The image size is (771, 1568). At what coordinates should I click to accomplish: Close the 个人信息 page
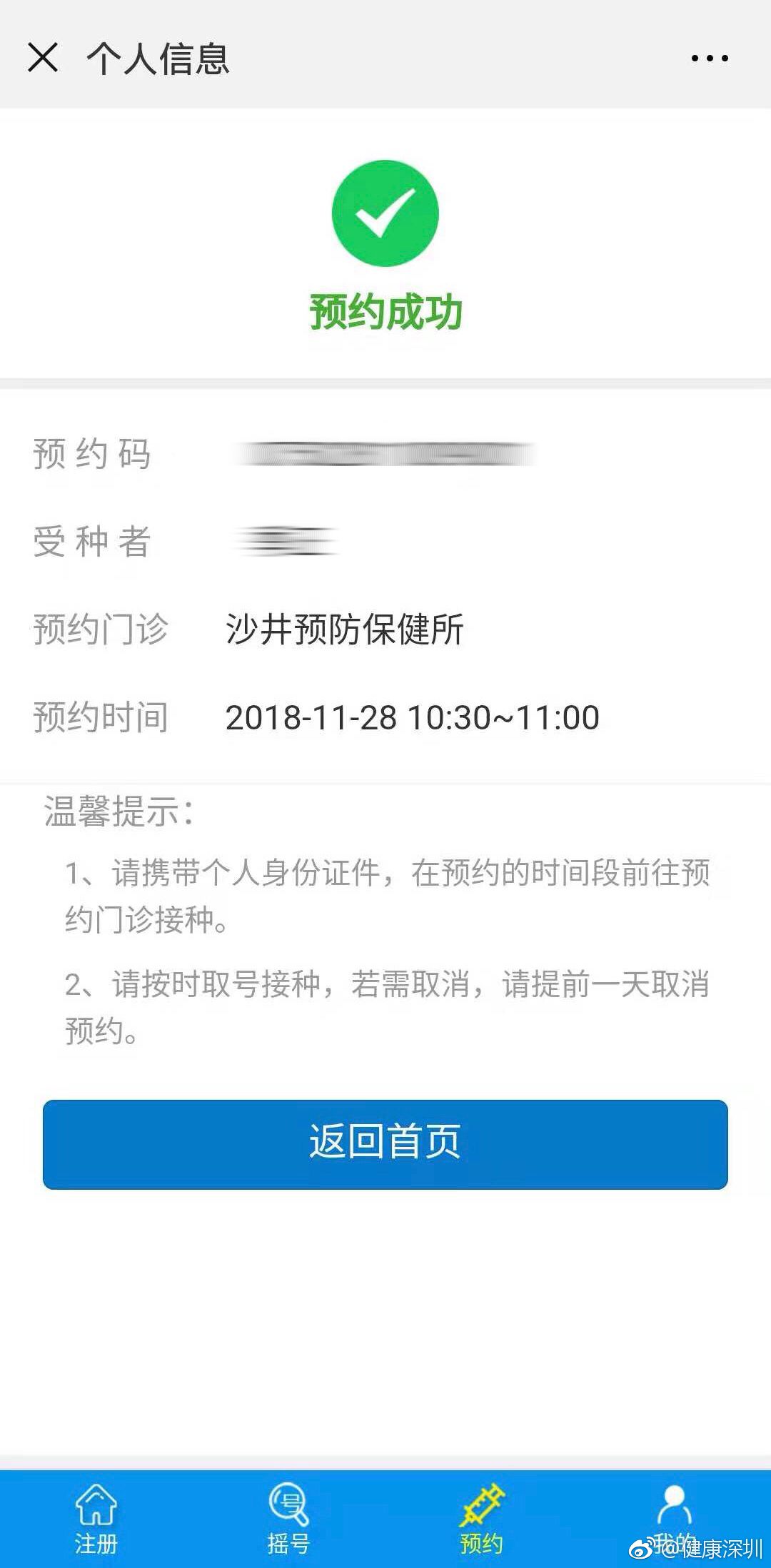tap(43, 58)
